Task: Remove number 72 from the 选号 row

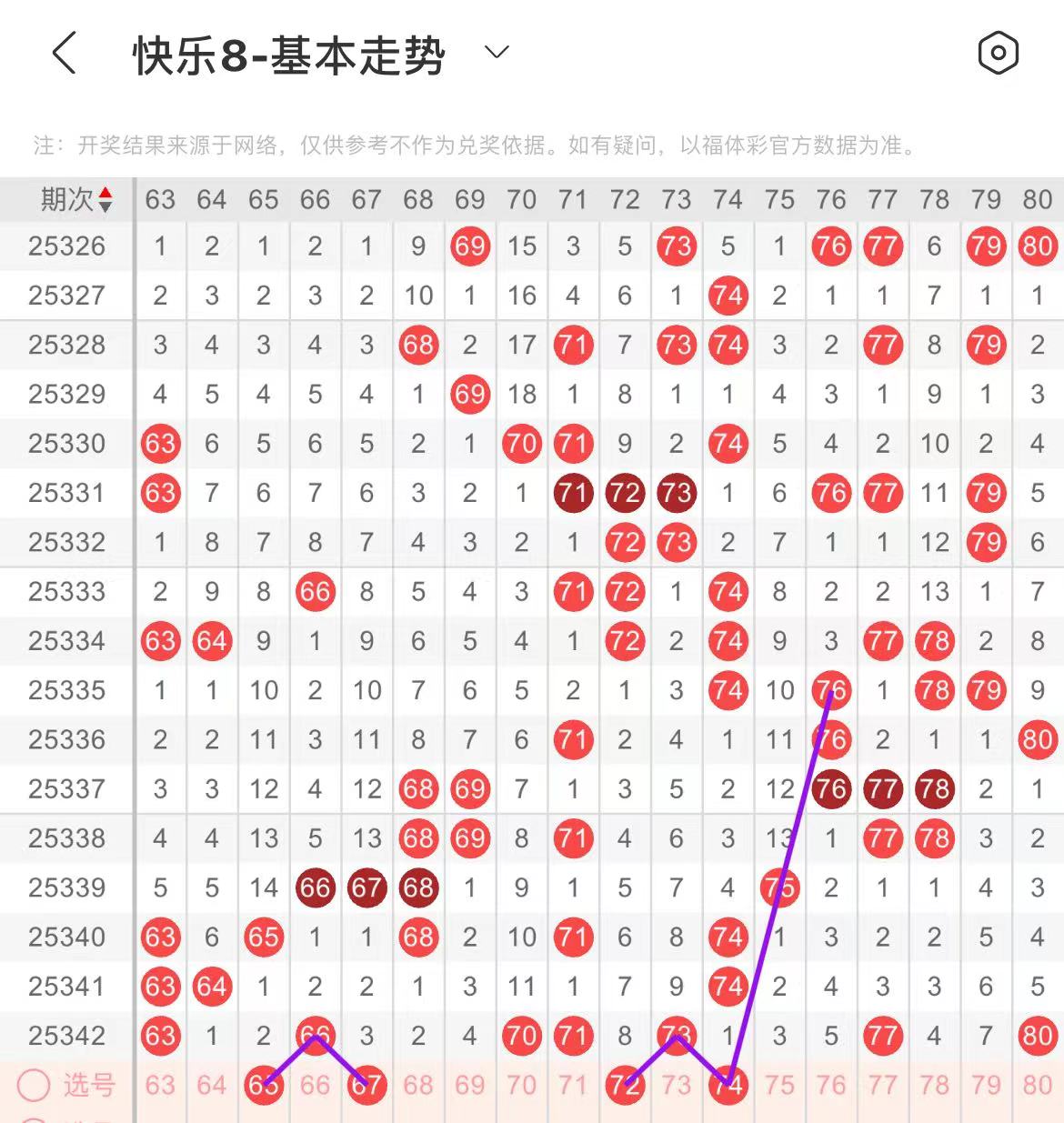Action: (625, 1085)
